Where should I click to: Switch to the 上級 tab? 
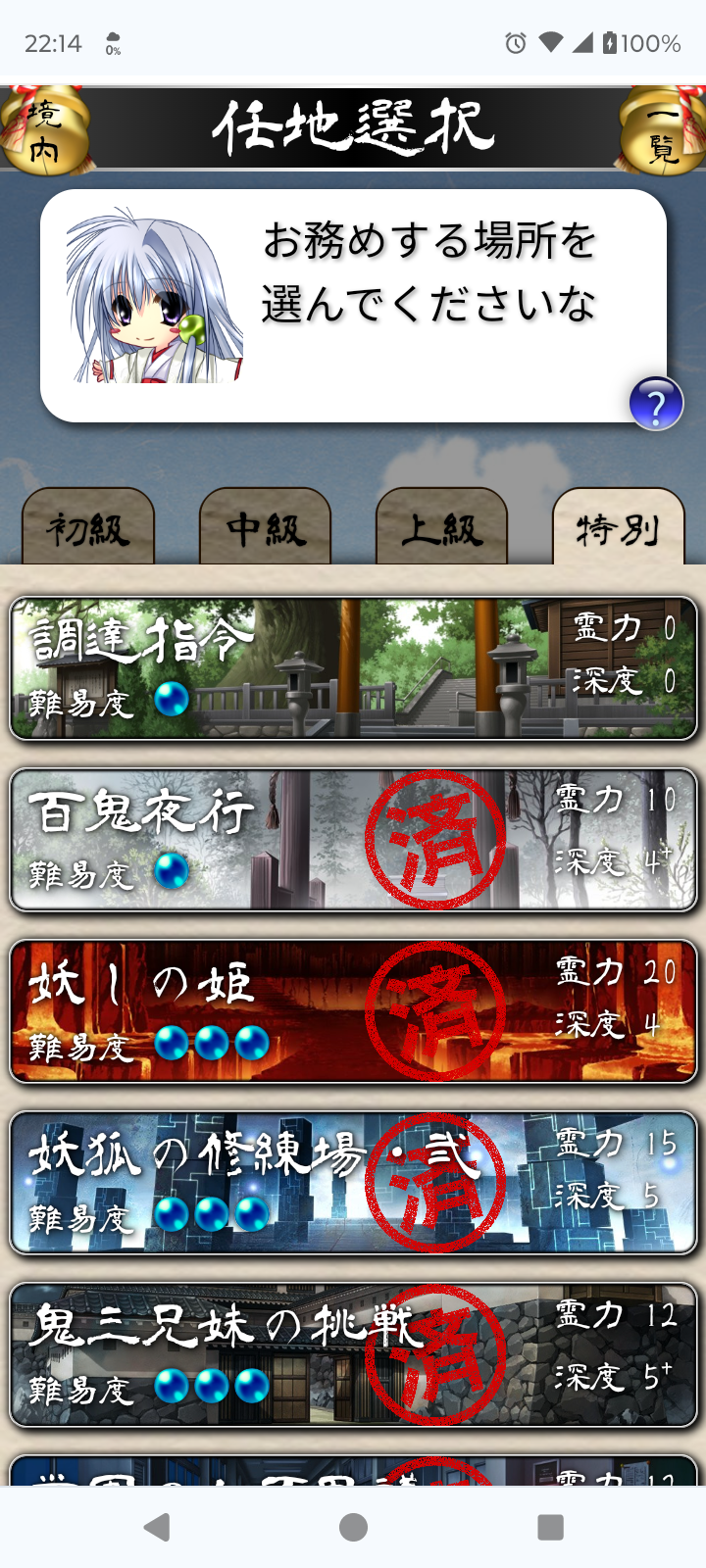(x=441, y=529)
